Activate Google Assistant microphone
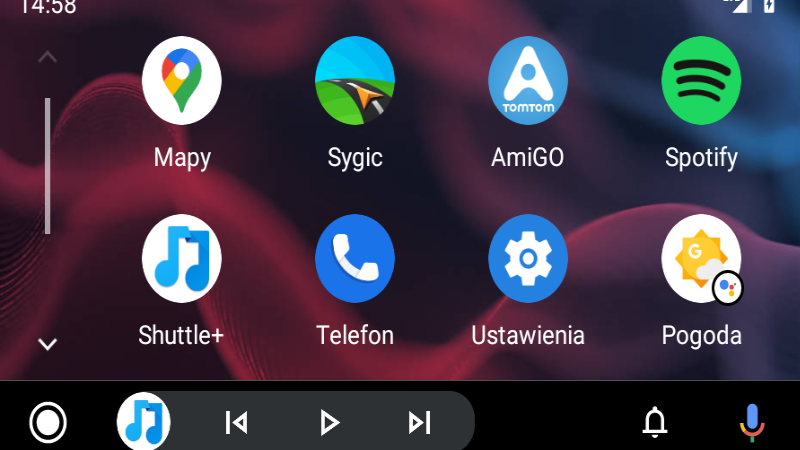 pyautogui.click(x=752, y=422)
